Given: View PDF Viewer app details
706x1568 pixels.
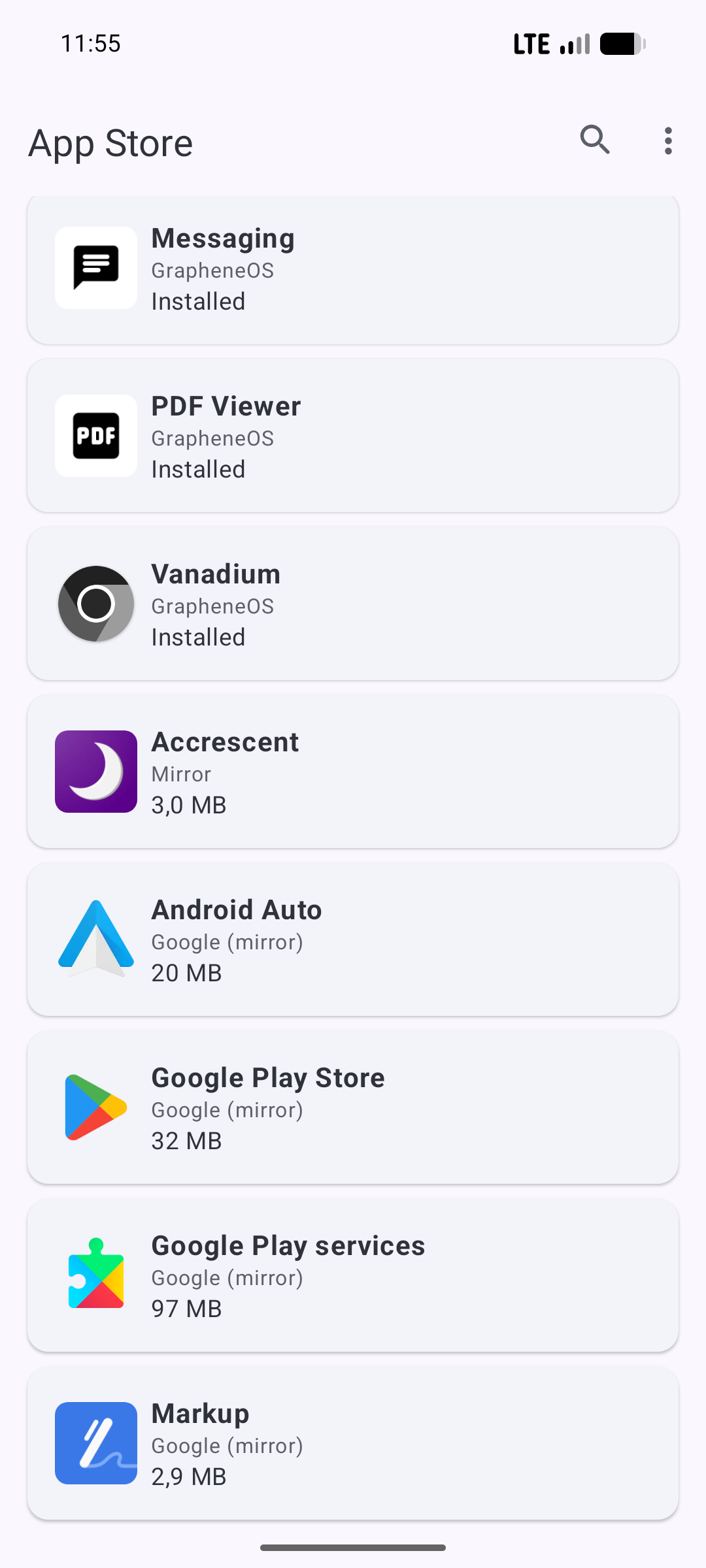Looking at the screenshot, I should click(353, 436).
